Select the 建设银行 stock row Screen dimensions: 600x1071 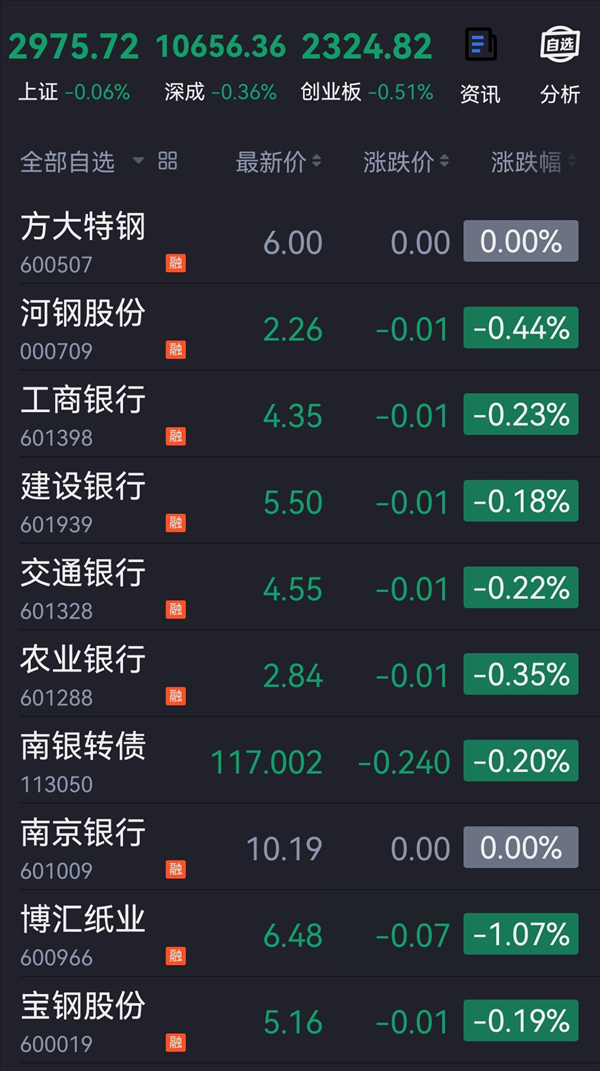click(x=299, y=501)
